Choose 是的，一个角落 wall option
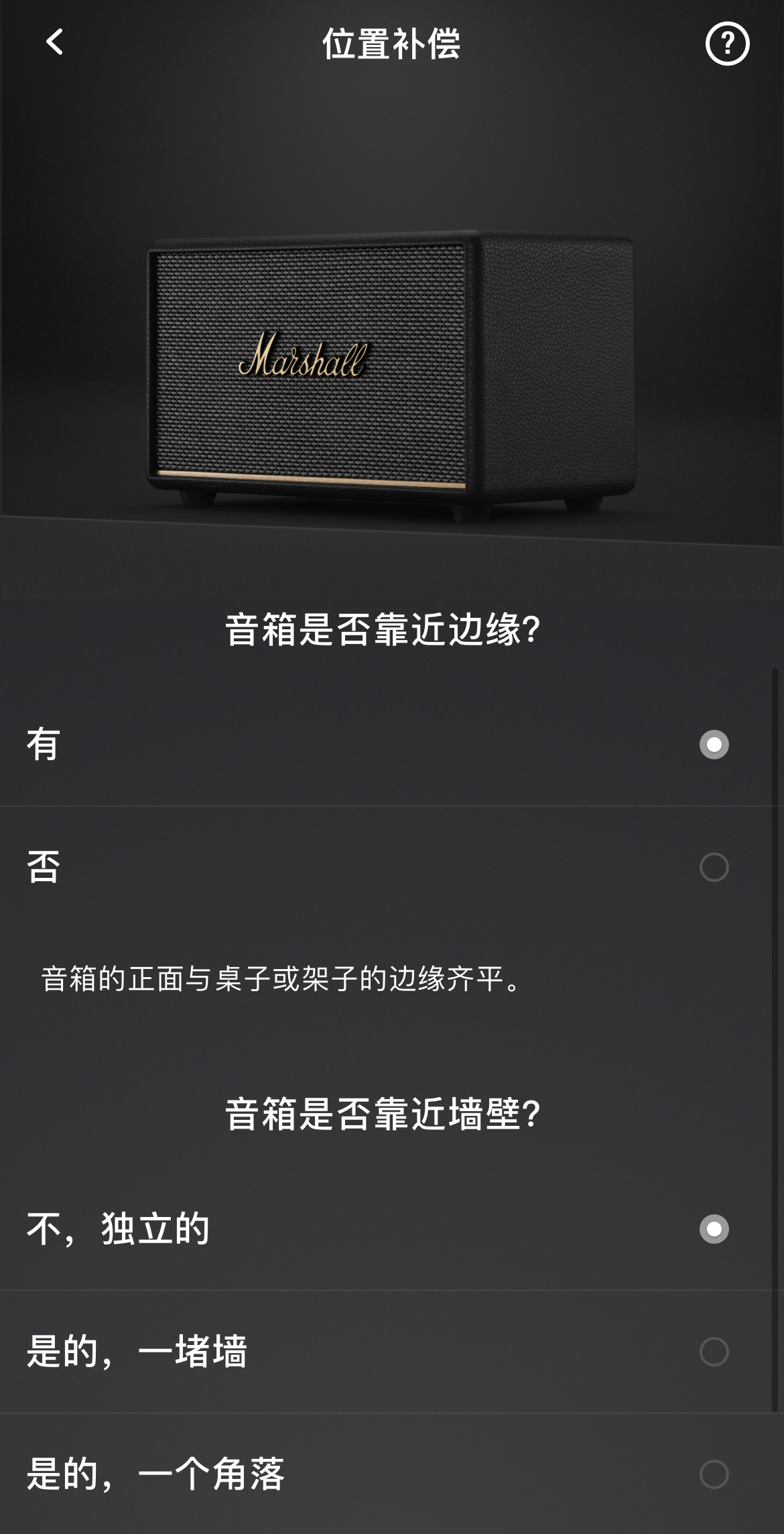This screenshot has width=784, height=1534. tap(713, 1474)
